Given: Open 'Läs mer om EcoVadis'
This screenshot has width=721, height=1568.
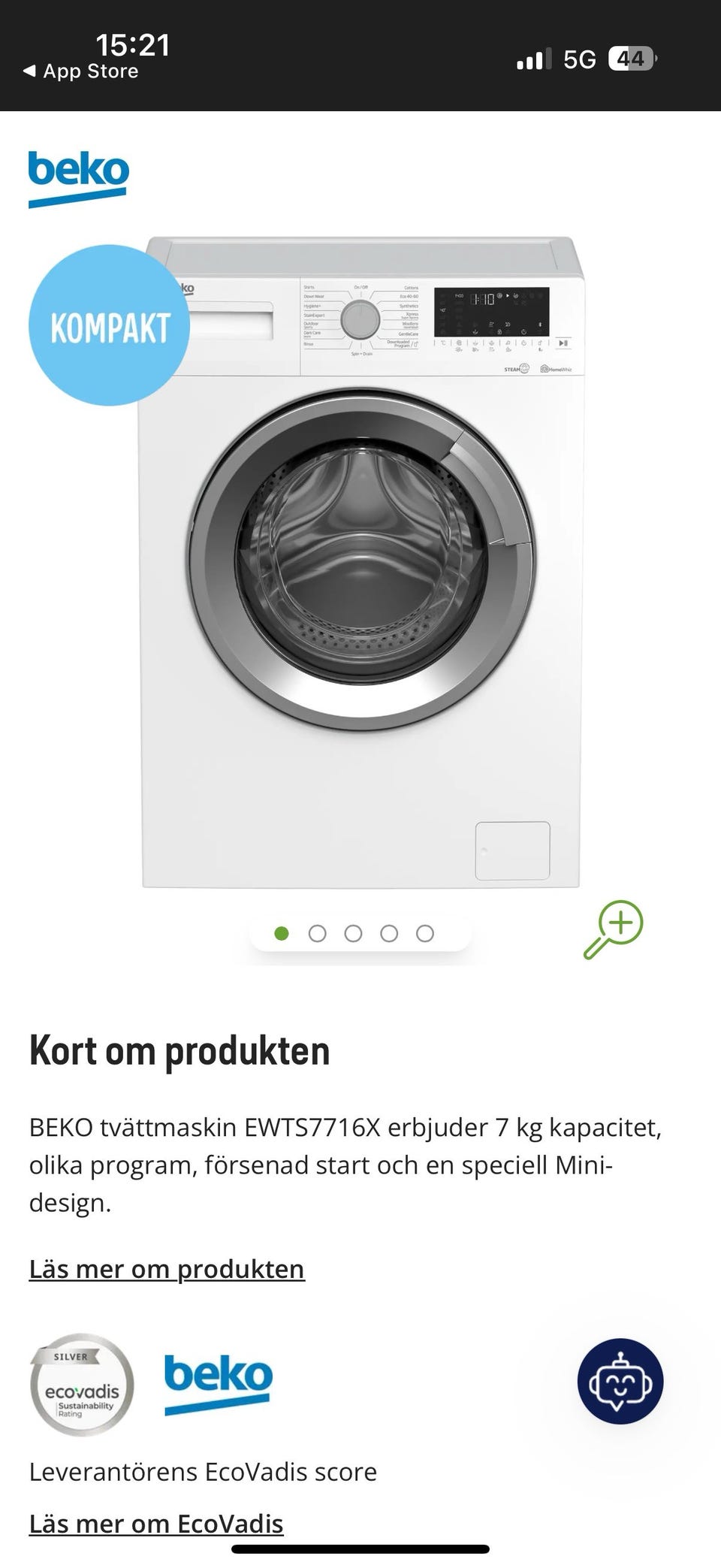Looking at the screenshot, I should (155, 1524).
